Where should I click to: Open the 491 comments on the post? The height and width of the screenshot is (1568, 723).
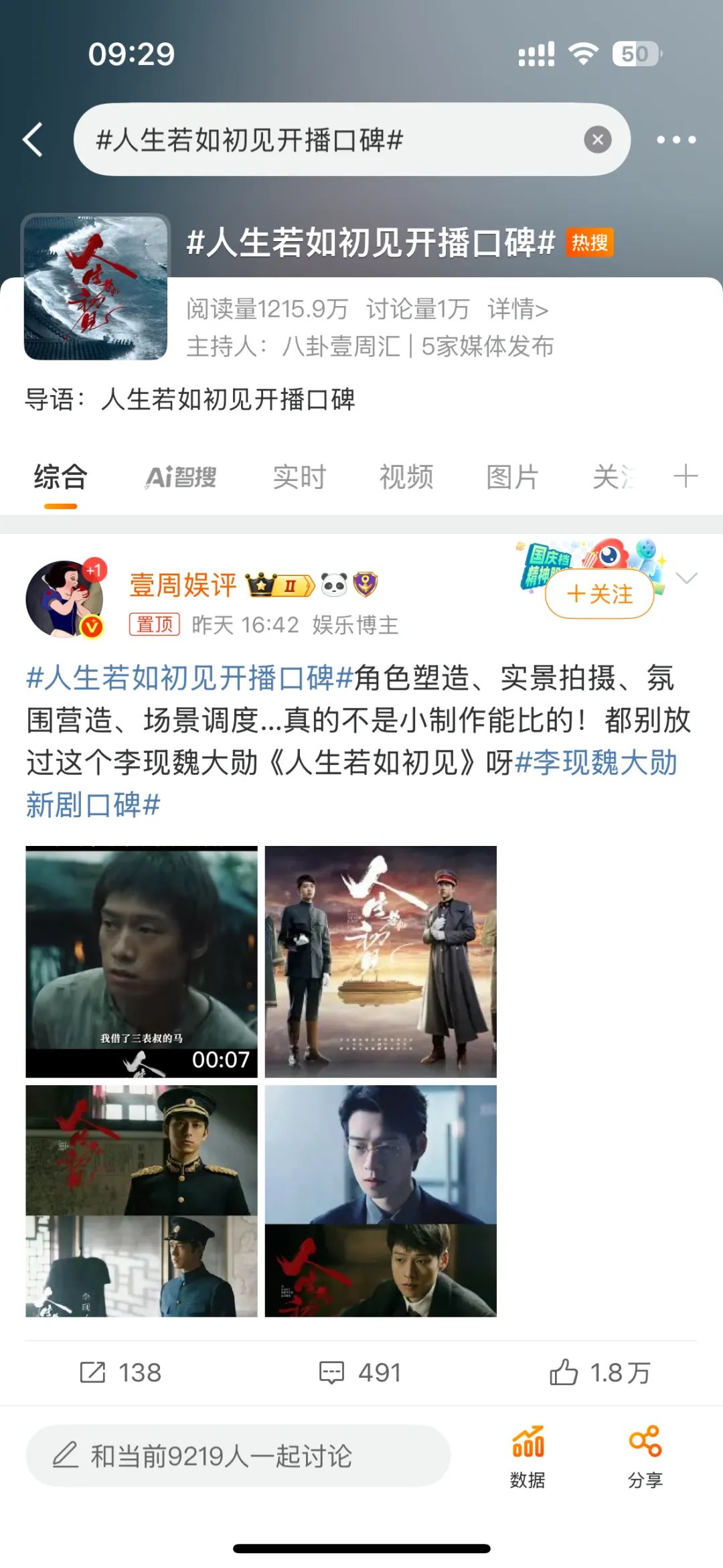pos(360,1372)
